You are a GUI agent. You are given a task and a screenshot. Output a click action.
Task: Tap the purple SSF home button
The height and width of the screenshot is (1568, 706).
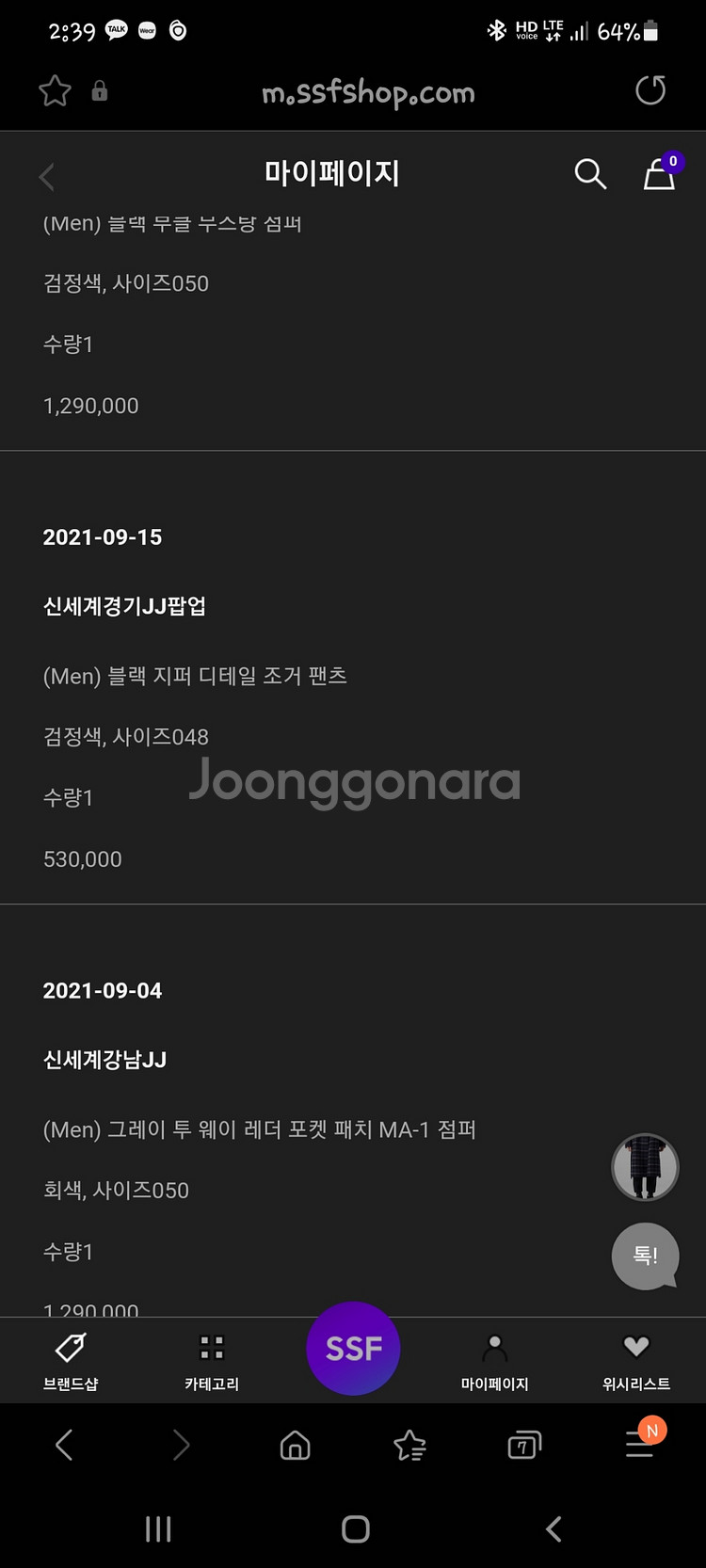click(x=353, y=1348)
